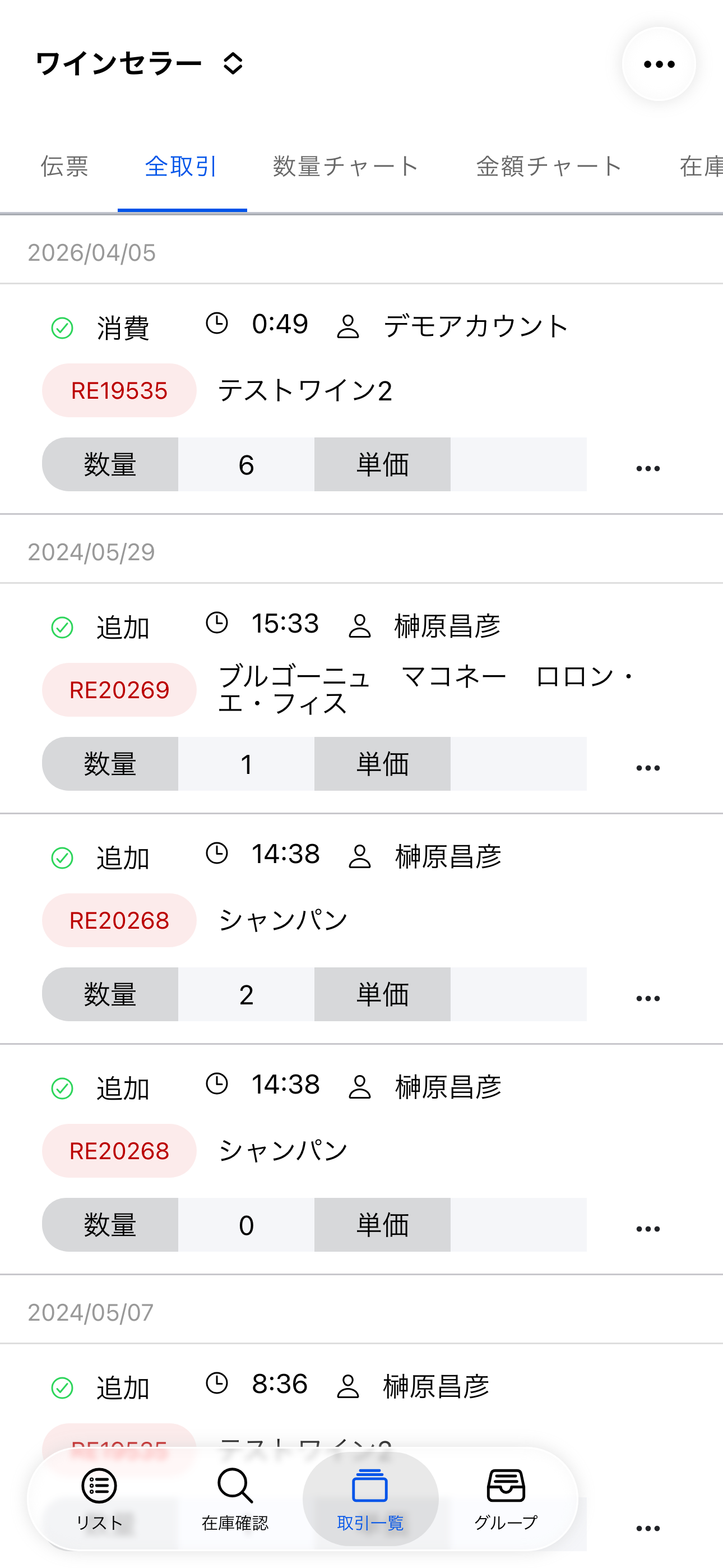Click the green status check next to 消費

pos(63,326)
